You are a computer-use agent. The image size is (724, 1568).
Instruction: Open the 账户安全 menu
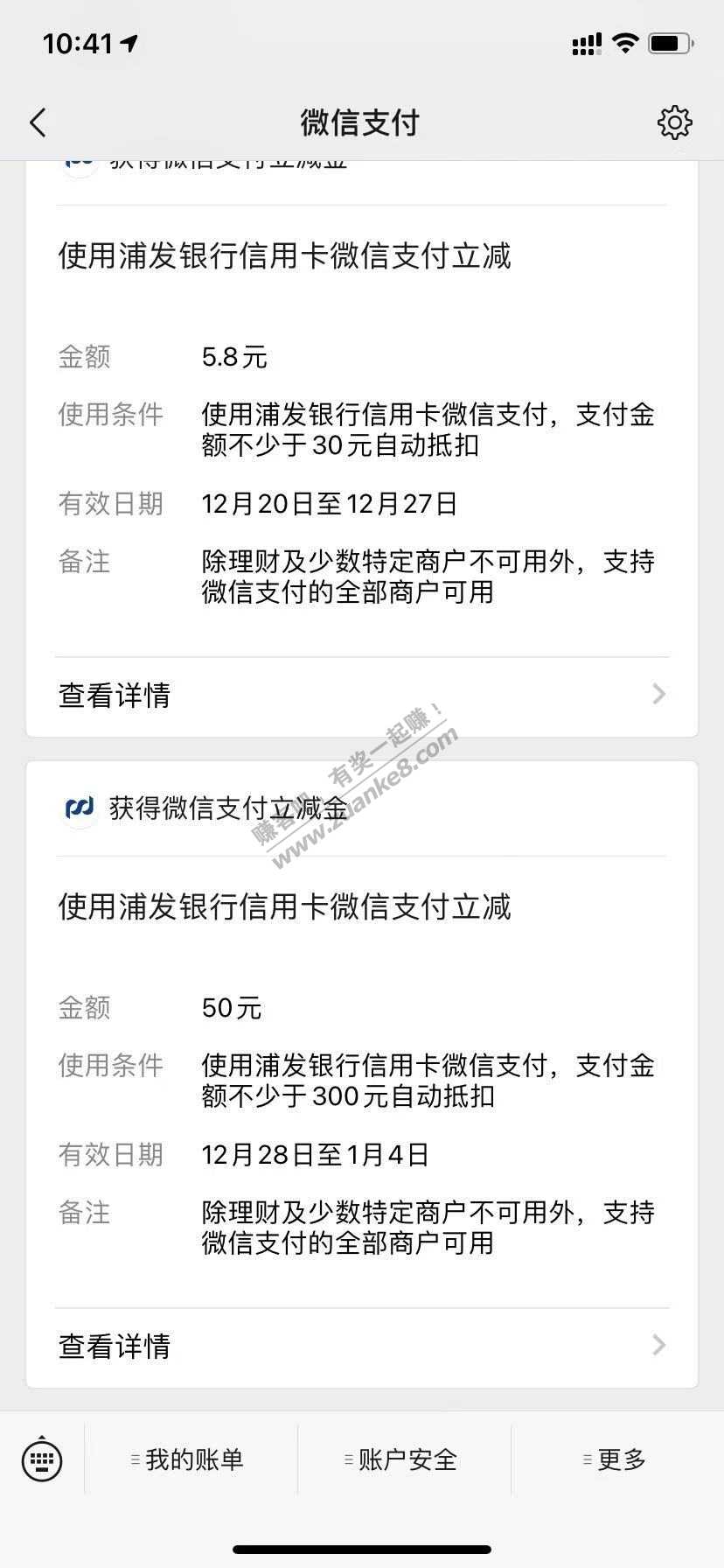(x=404, y=1459)
